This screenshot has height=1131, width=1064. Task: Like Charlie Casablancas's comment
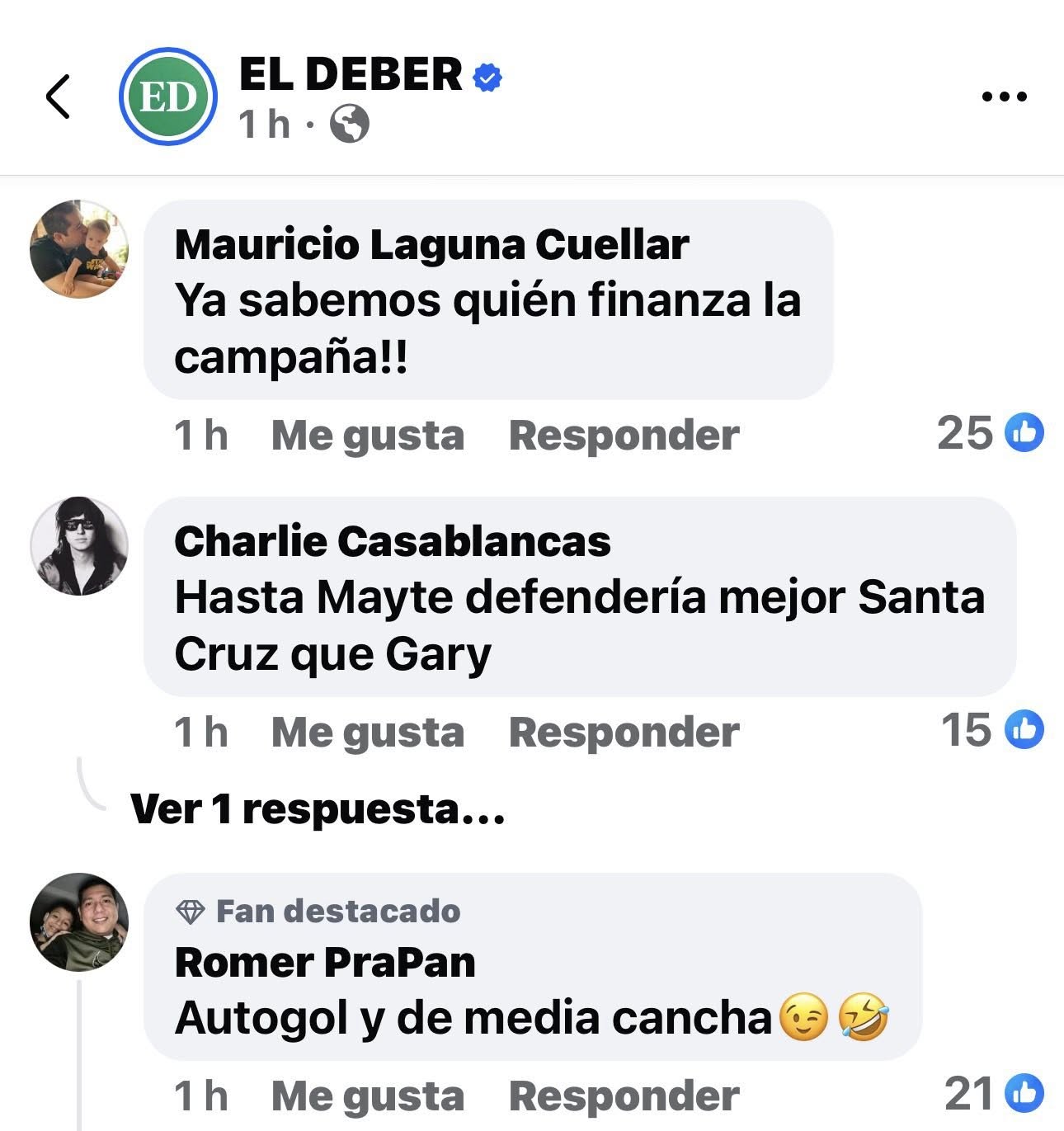(x=367, y=733)
